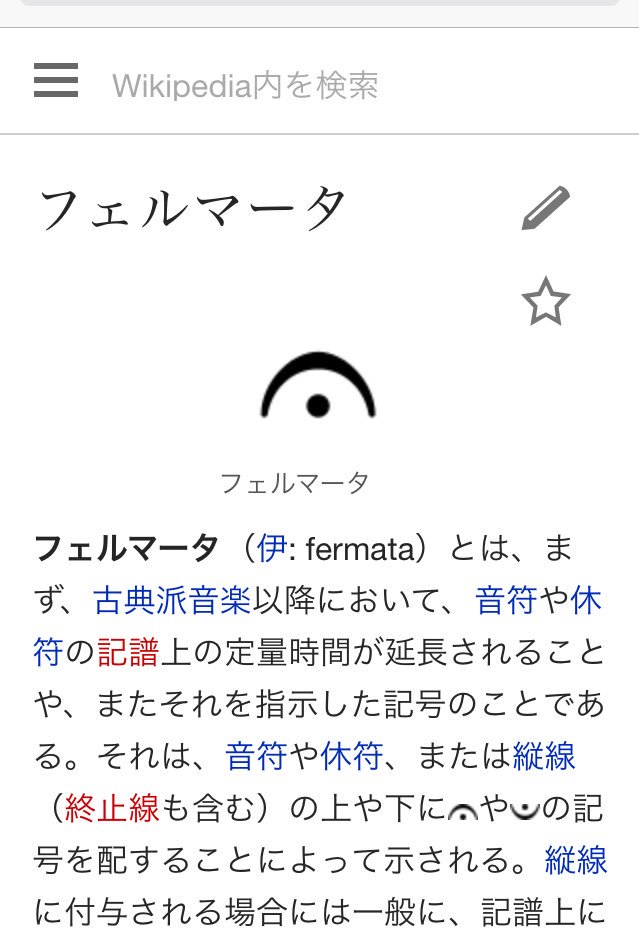Follow the 古典派音楽 link
The height and width of the screenshot is (944, 639).
[172, 600]
